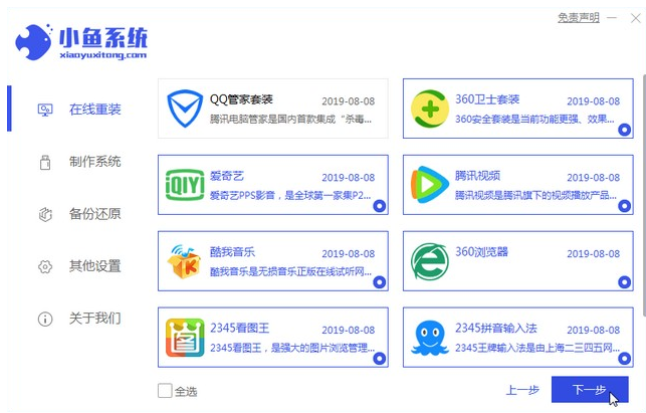Minimize the window
646x413 pixels.
pyautogui.click(x=611, y=17)
